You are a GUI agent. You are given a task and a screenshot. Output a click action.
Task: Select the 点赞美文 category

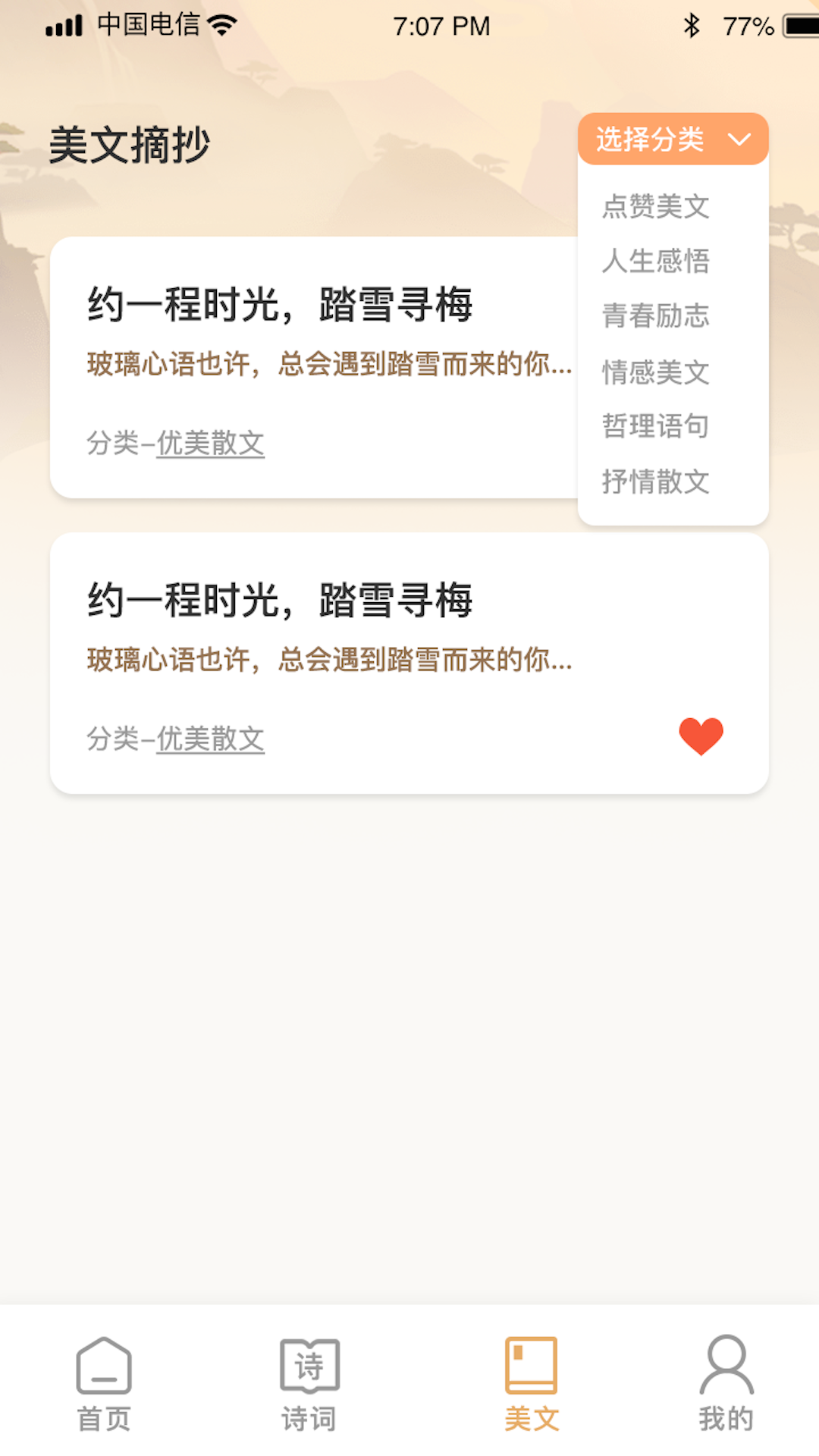[x=656, y=206]
